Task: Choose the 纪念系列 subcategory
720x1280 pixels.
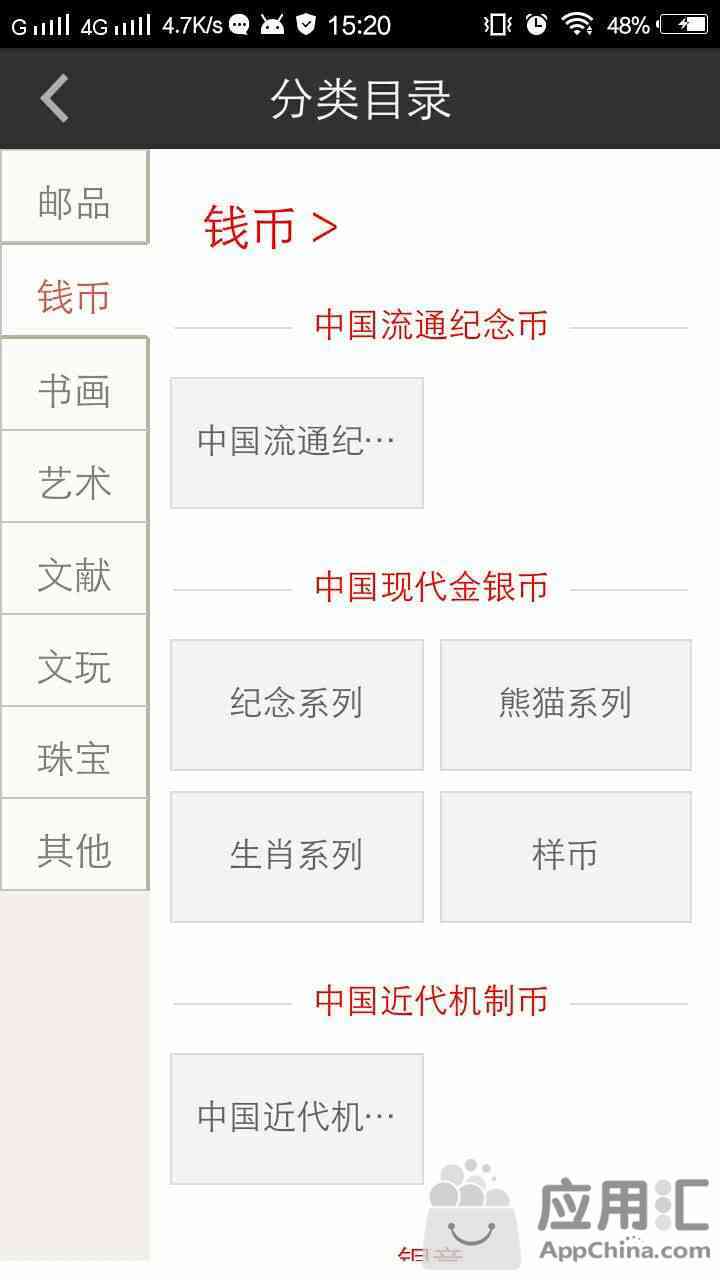Action: (x=297, y=705)
